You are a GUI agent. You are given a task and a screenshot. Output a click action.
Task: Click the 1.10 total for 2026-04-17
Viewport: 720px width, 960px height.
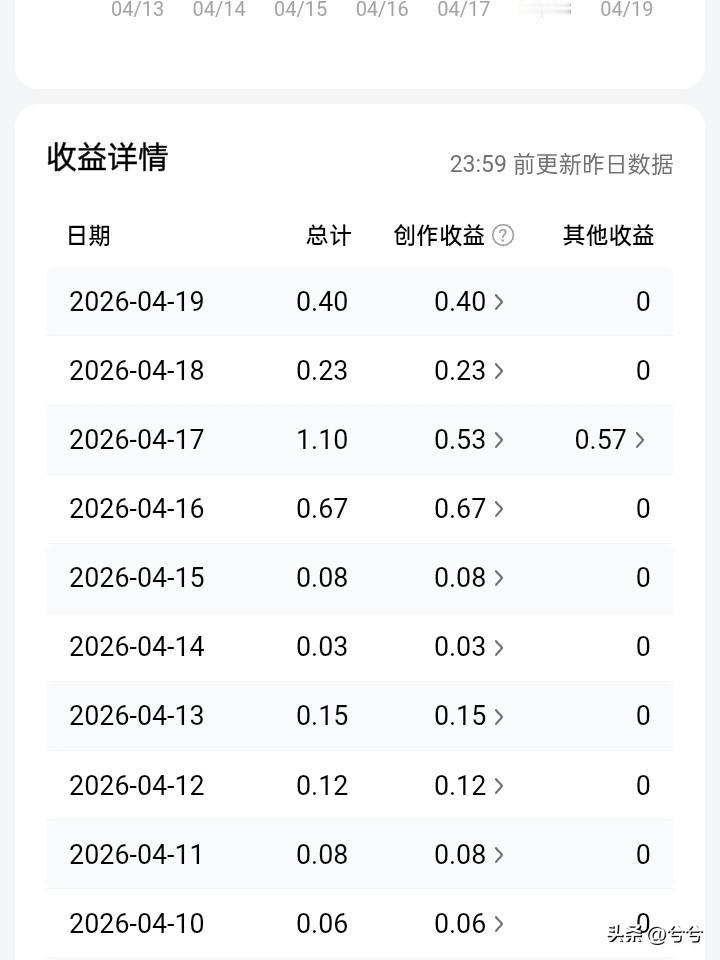[321, 440]
